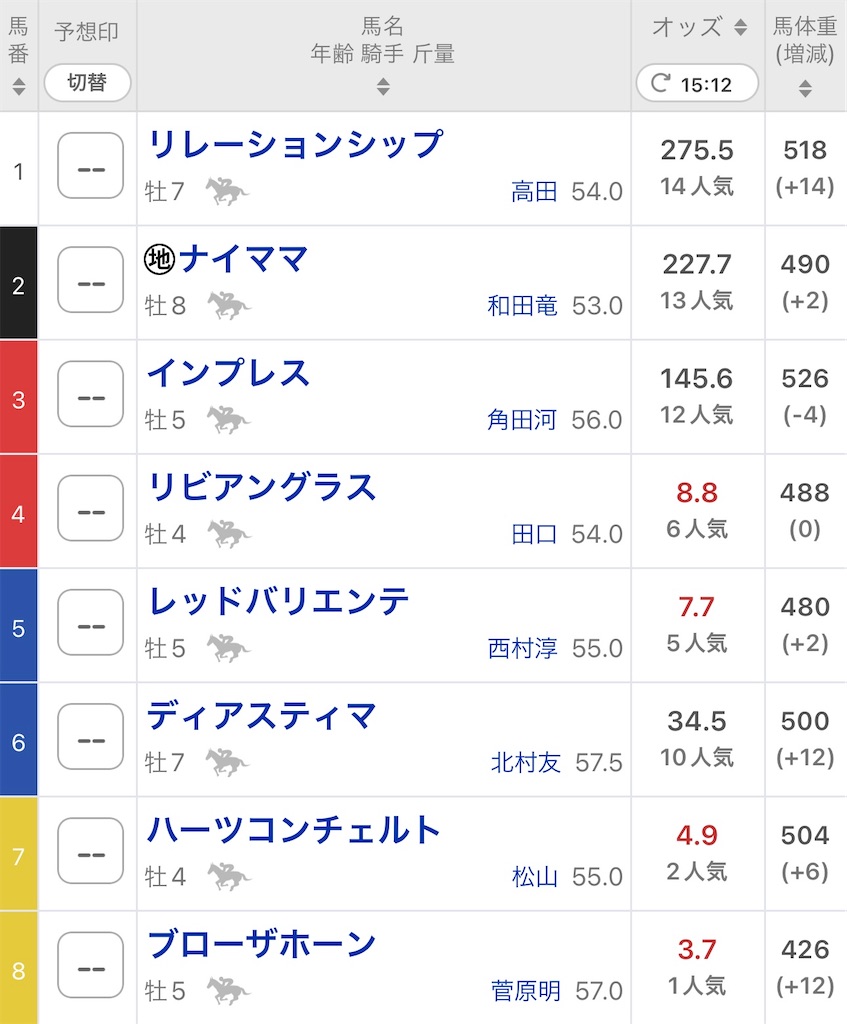Toggle prediction mark for ハーツコンチェルト
The image size is (847, 1024).
(90, 851)
